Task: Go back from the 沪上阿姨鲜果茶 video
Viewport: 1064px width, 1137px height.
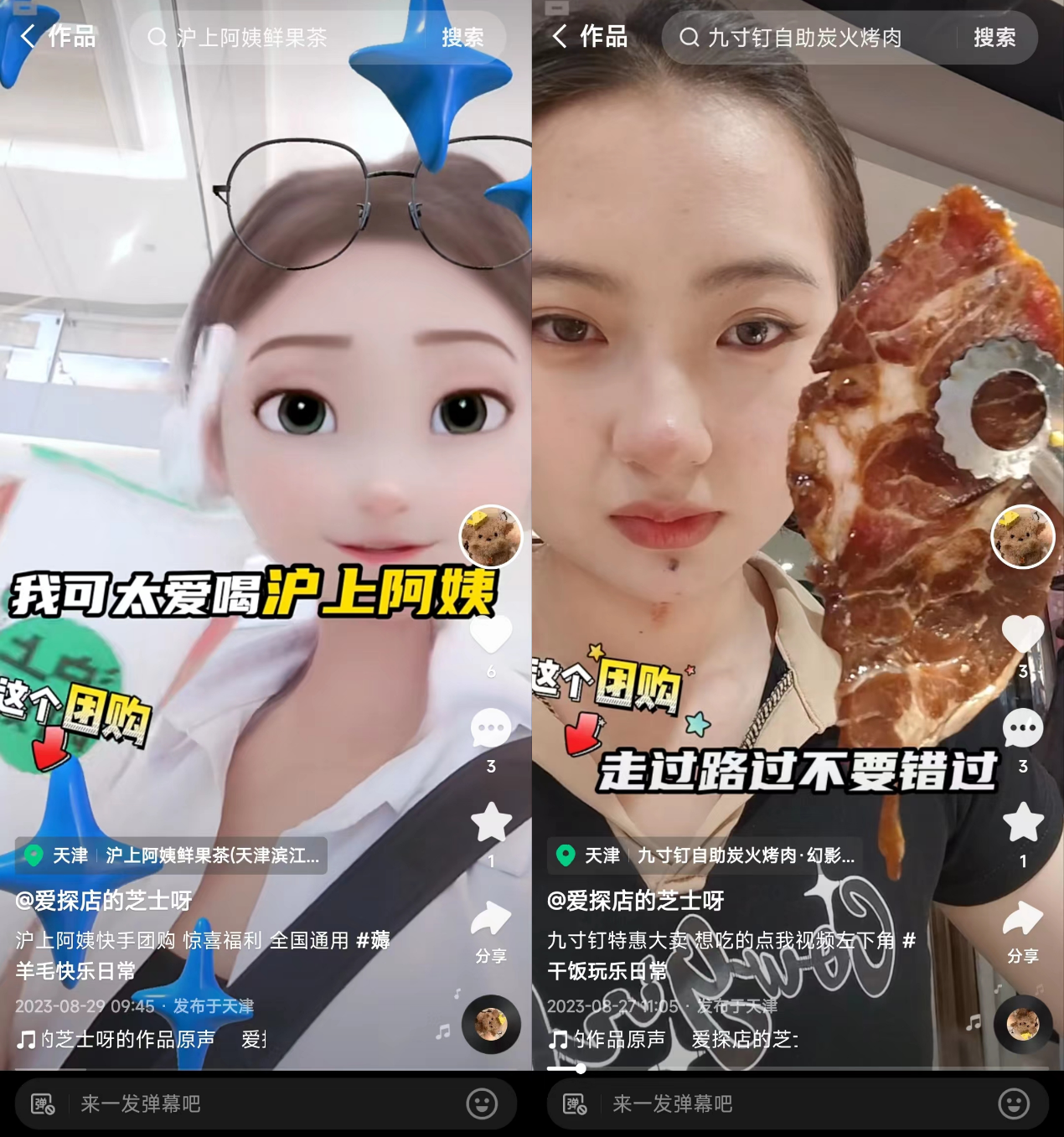Action: click(x=28, y=37)
